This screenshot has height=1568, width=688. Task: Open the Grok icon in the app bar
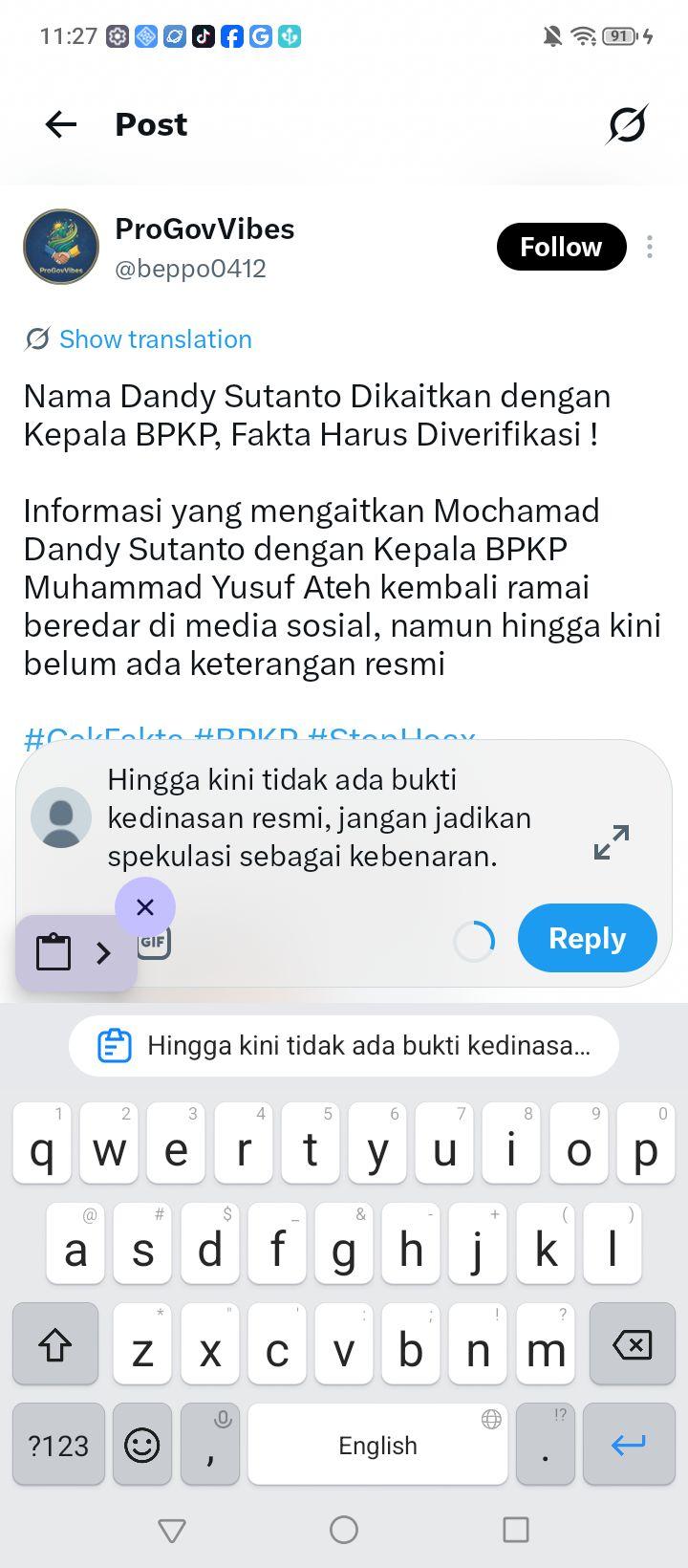point(627,124)
